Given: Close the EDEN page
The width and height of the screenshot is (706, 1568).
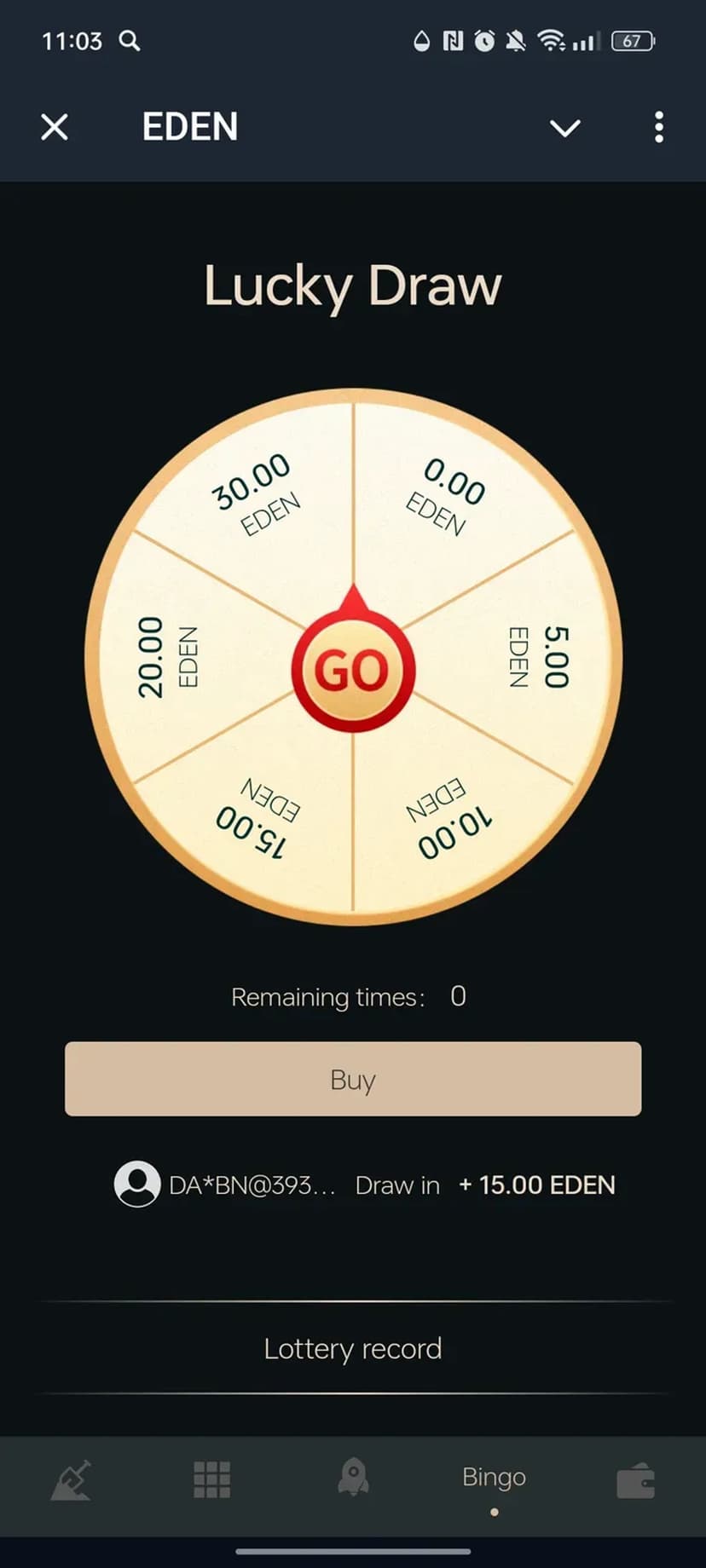Looking at the screenshot, I should [x=55, y=127].
